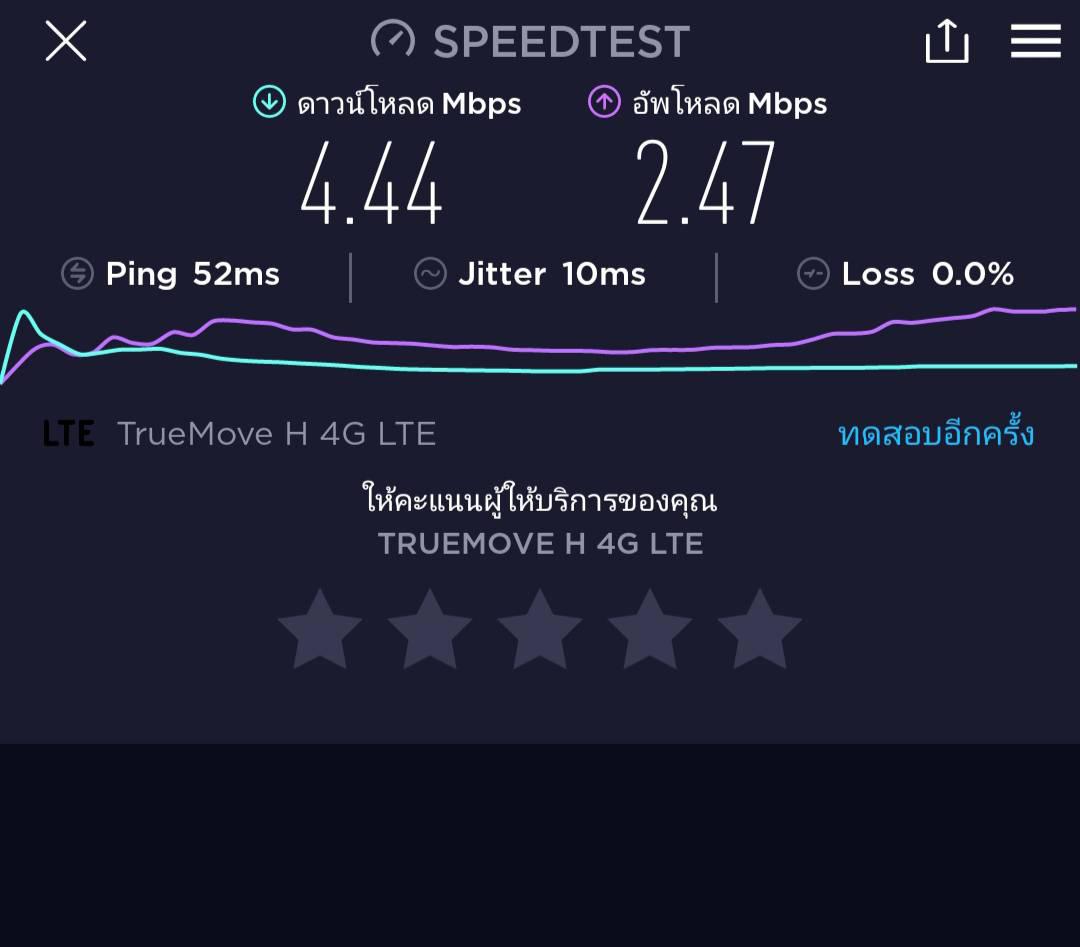Share the speed test result
This screenshot has height=947, width=1080.
pyautogui.click(x=946, y=42)
